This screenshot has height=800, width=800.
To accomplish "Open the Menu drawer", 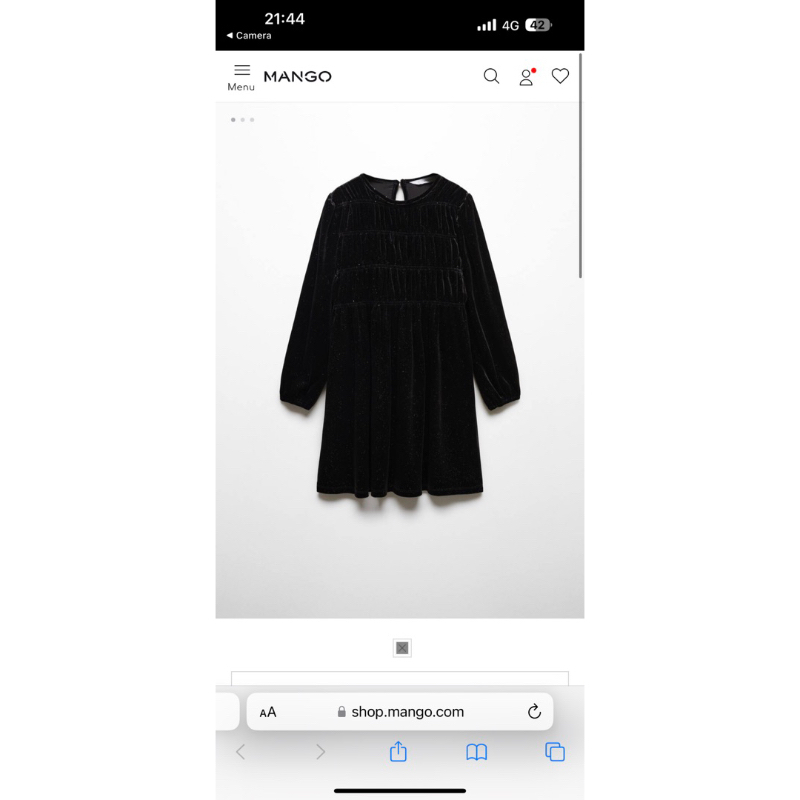I will (x=241, y=77).
